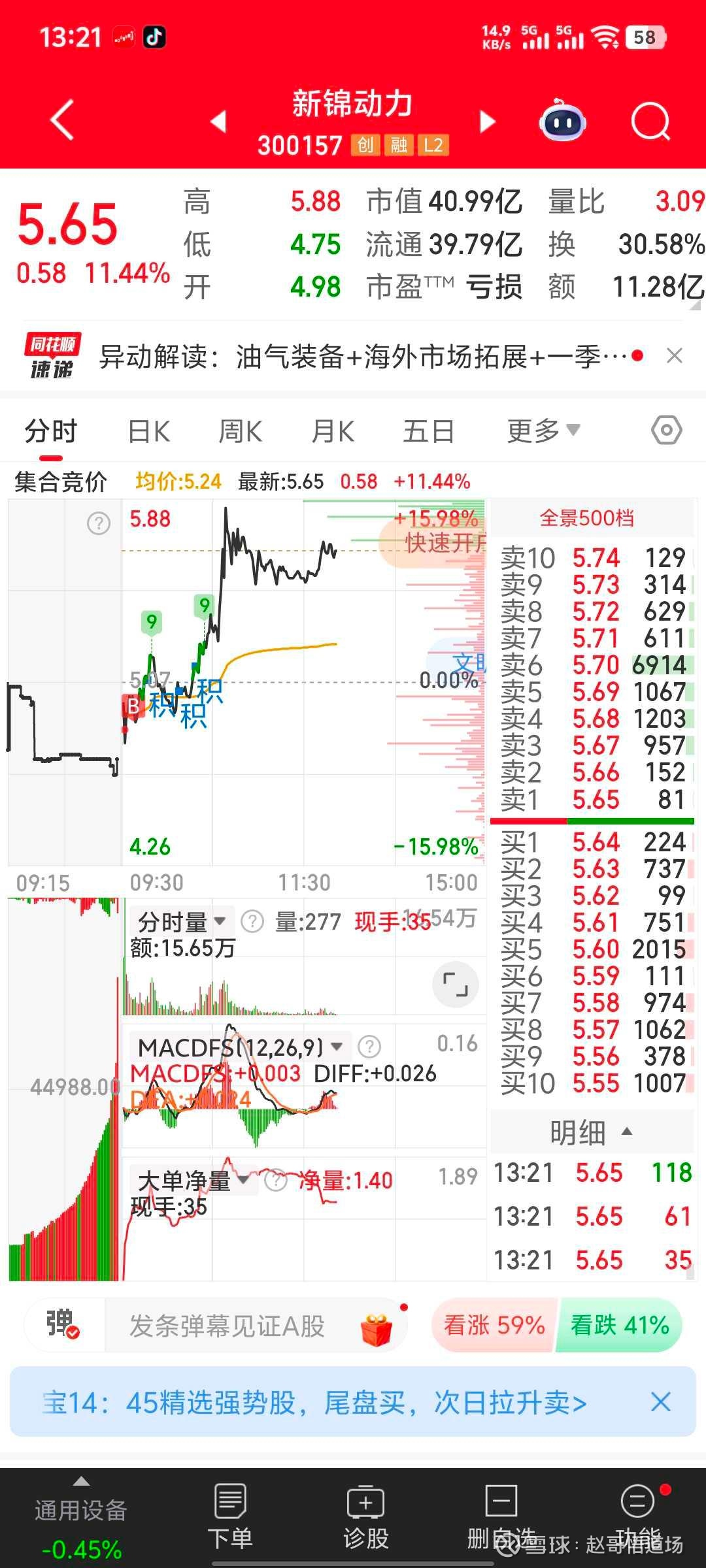Read the 异动解读 news item
Image resolution: width=706 pixels, height=1568 pixels.
pyautogui.click(x=363, y=357)
